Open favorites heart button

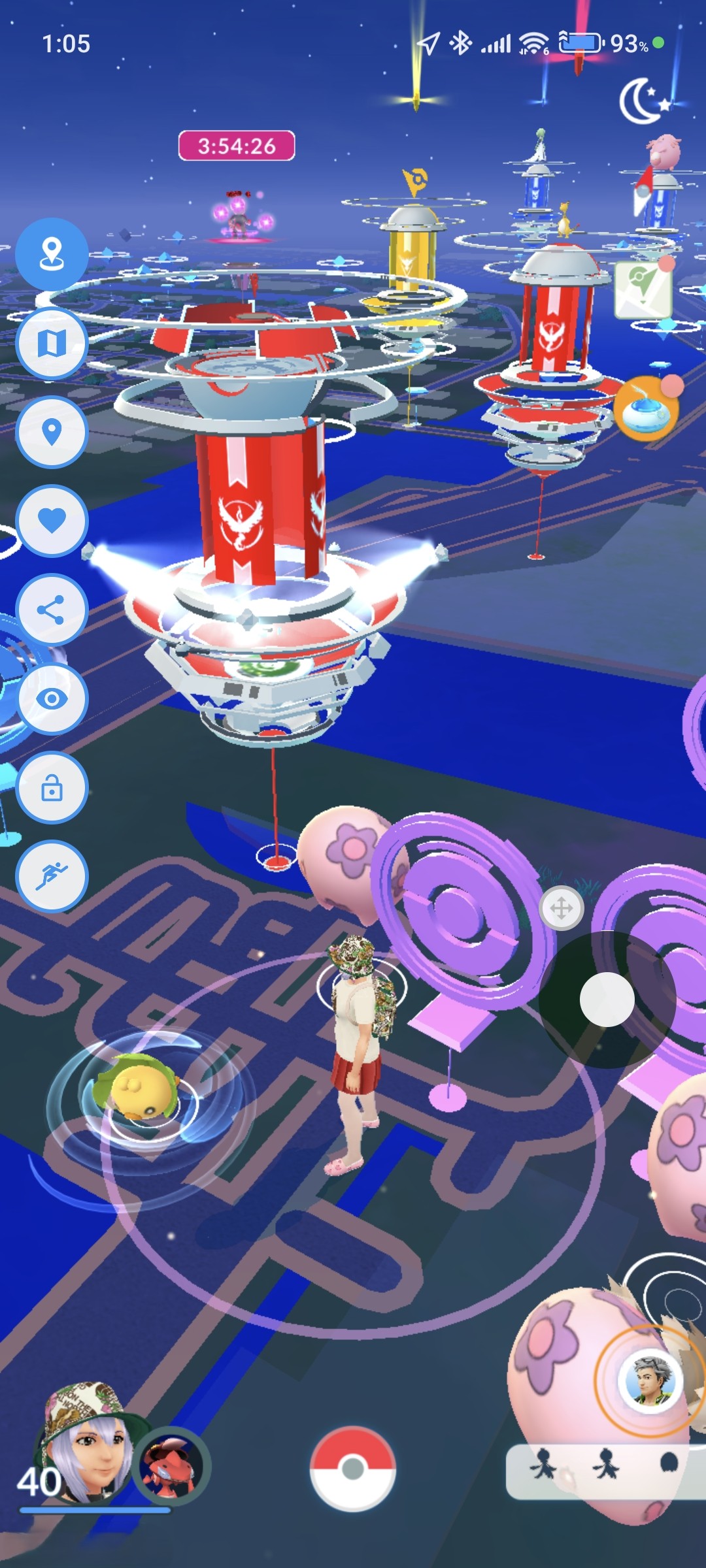pos(52,521)
